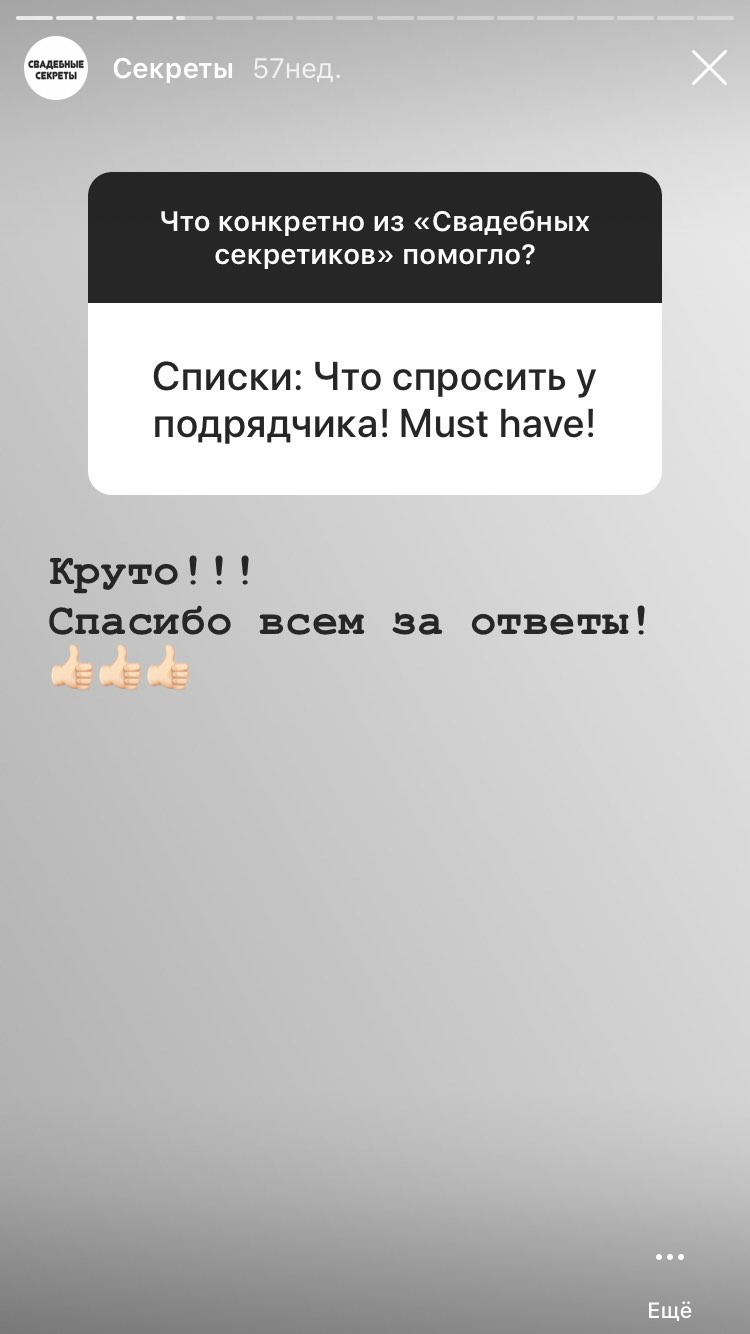Viewport: 750px width, 1334px height.
Task: Click the circular logo reading Свадебные секреты
Action: [55, 68]
